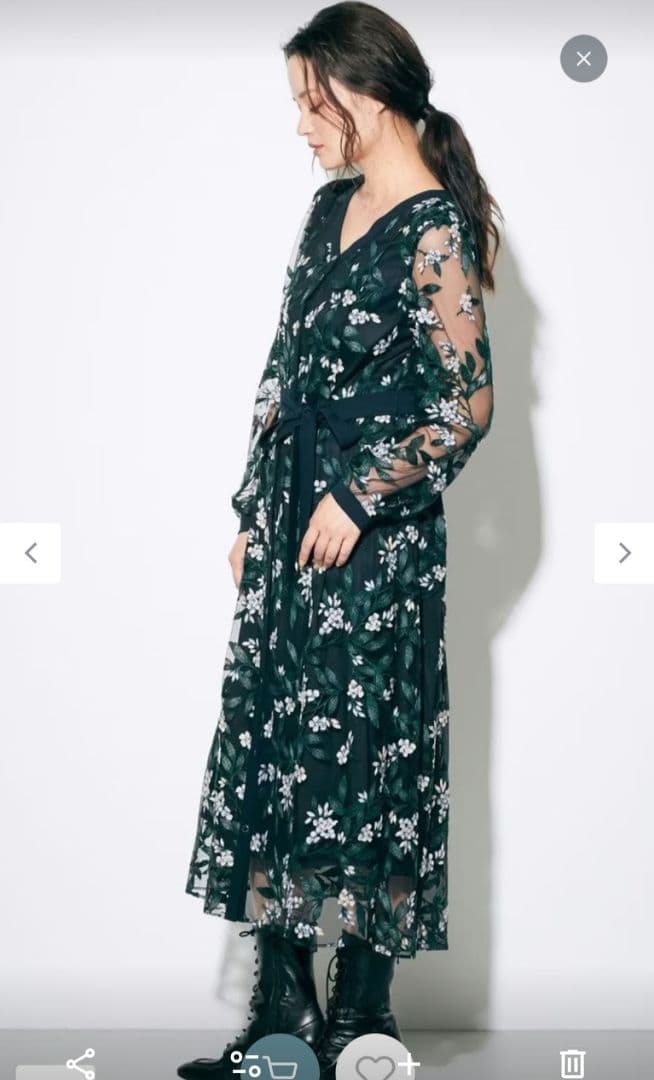Go to the previous image
The width and height of the screenshot is (654, 1080).
tap(30, 553)
